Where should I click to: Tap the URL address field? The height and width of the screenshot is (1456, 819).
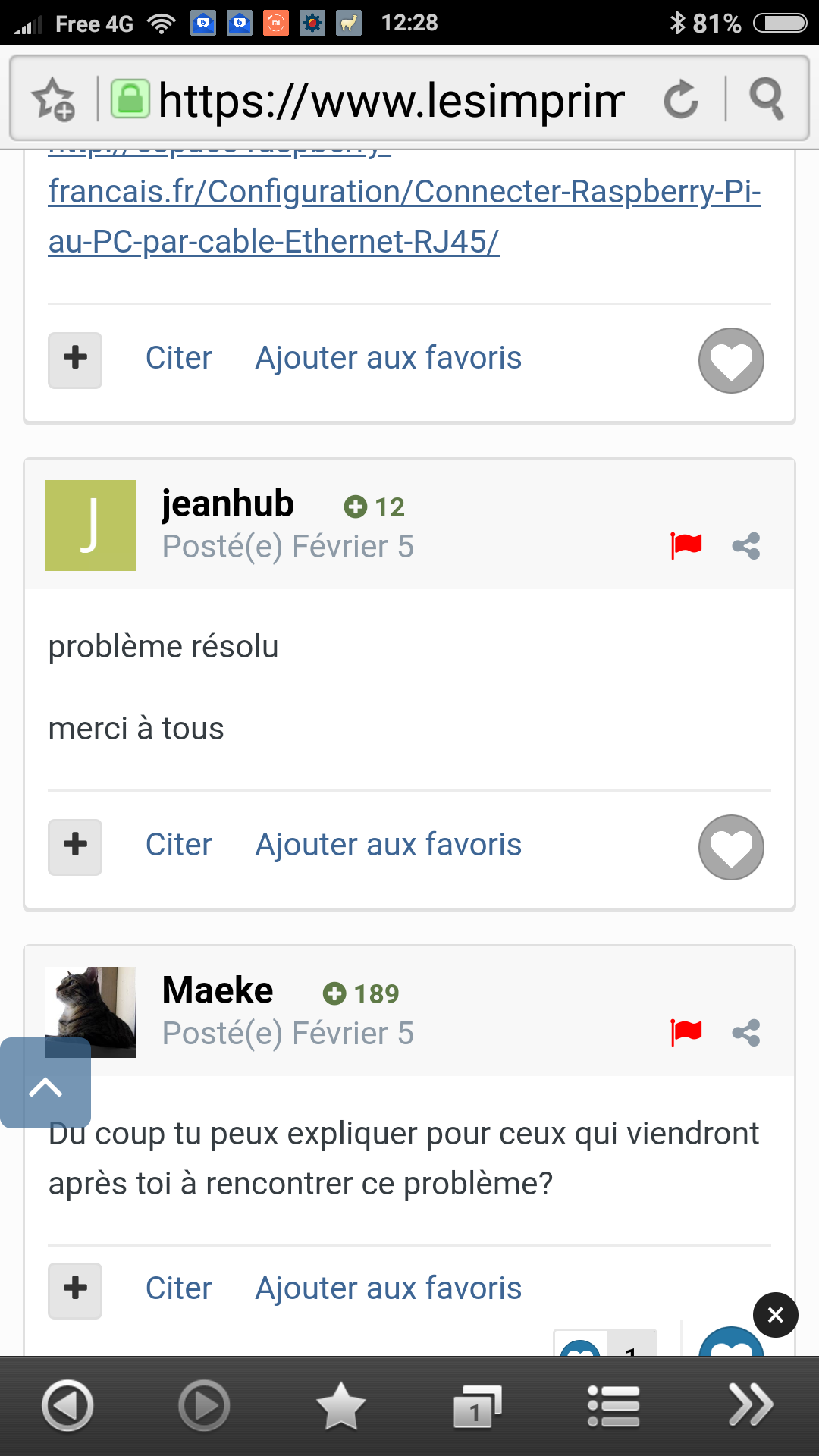(391, 100)
